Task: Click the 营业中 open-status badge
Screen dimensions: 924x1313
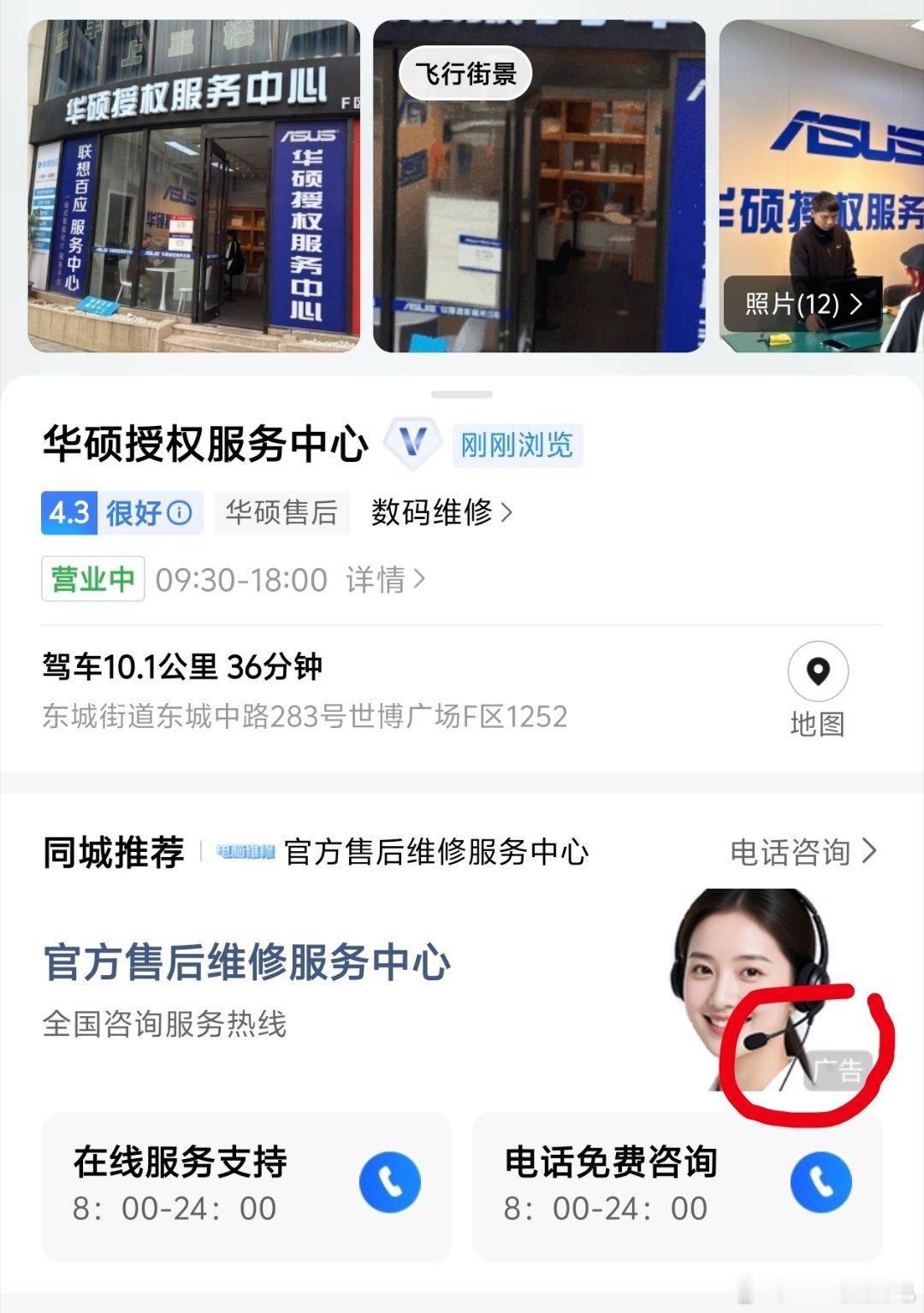Action: pos(92,579)
